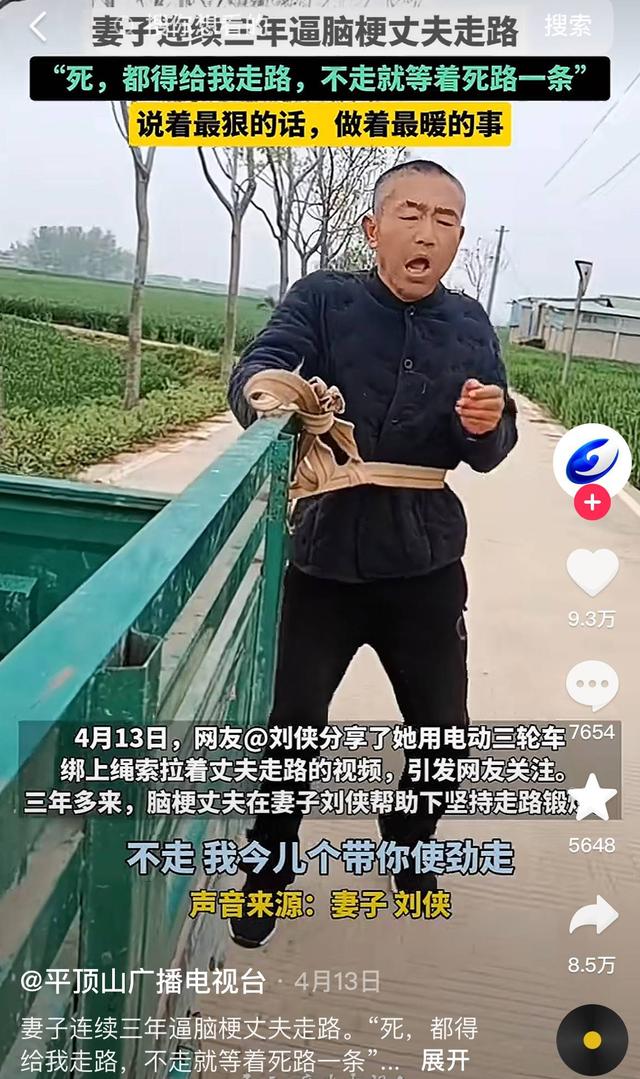Open @平顶山广播电视台 account page
Image resolution: width=640 pixels, height=1079 pixels.
click(143, 981)
